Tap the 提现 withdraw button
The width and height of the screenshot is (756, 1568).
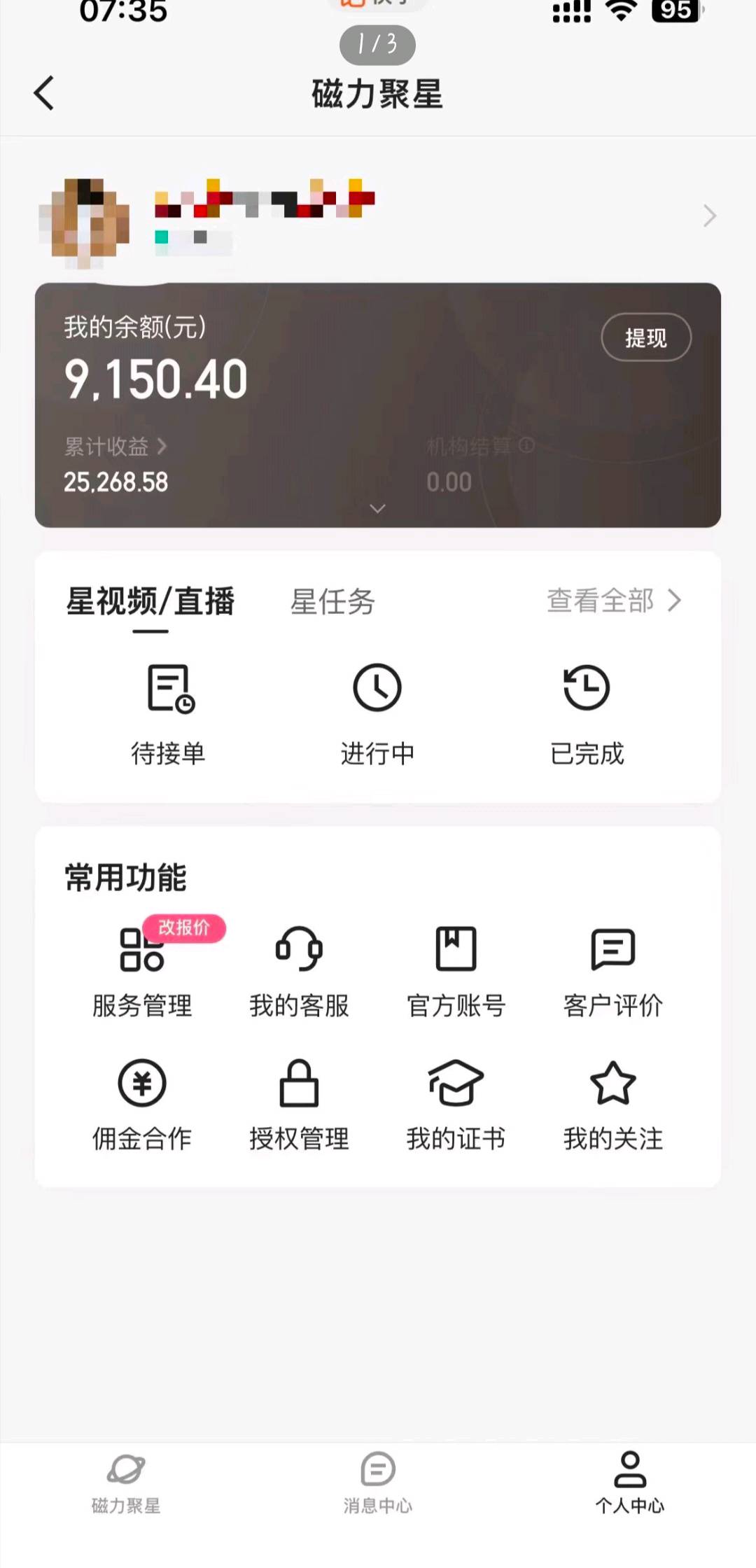click(x=646, y=337)
